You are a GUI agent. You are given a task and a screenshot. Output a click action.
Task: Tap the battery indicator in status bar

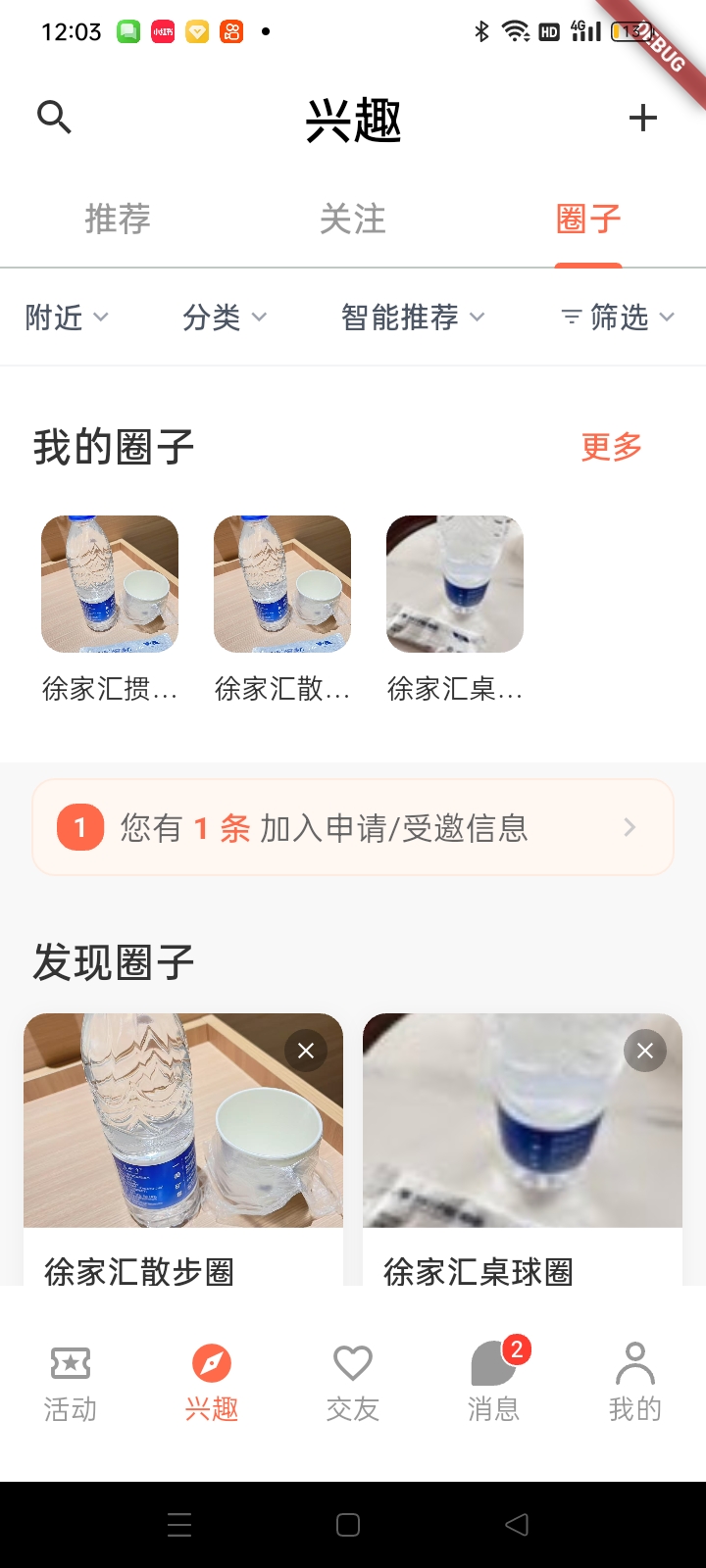tap(632, 31)
